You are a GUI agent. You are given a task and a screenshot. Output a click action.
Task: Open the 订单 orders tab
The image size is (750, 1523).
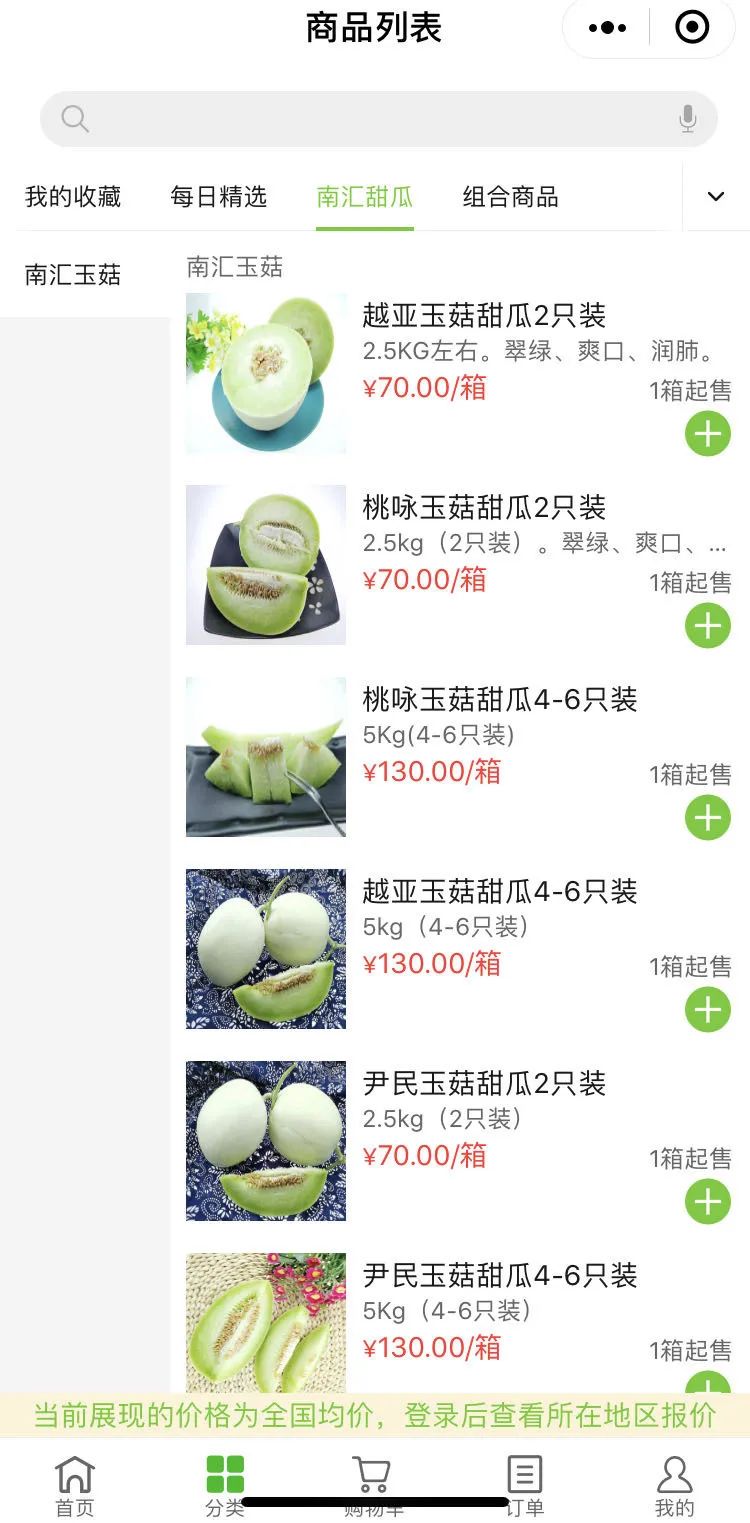(x=524, y=1485)
